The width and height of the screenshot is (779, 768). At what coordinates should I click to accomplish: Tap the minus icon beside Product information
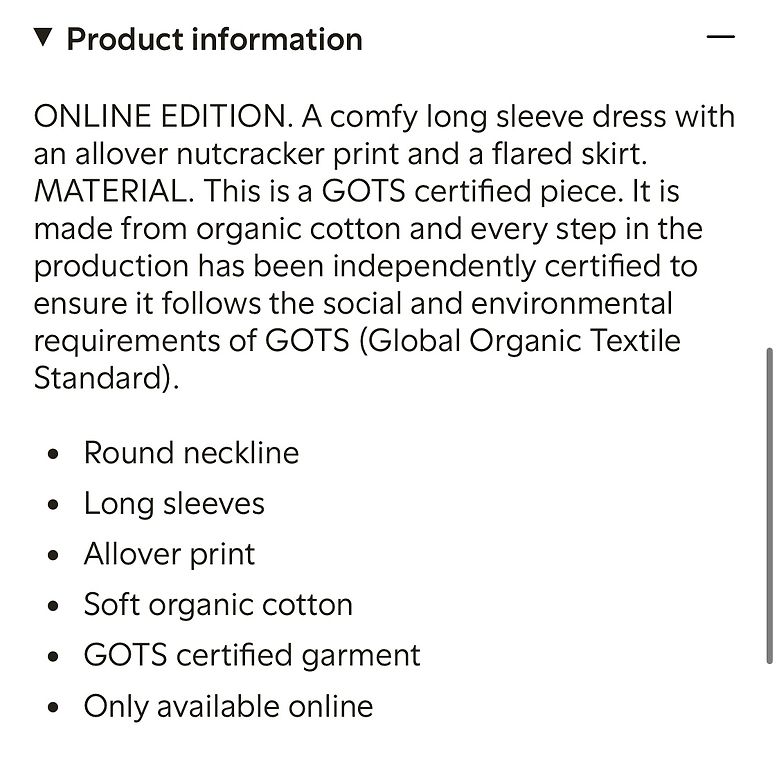[x=720, y=38]
